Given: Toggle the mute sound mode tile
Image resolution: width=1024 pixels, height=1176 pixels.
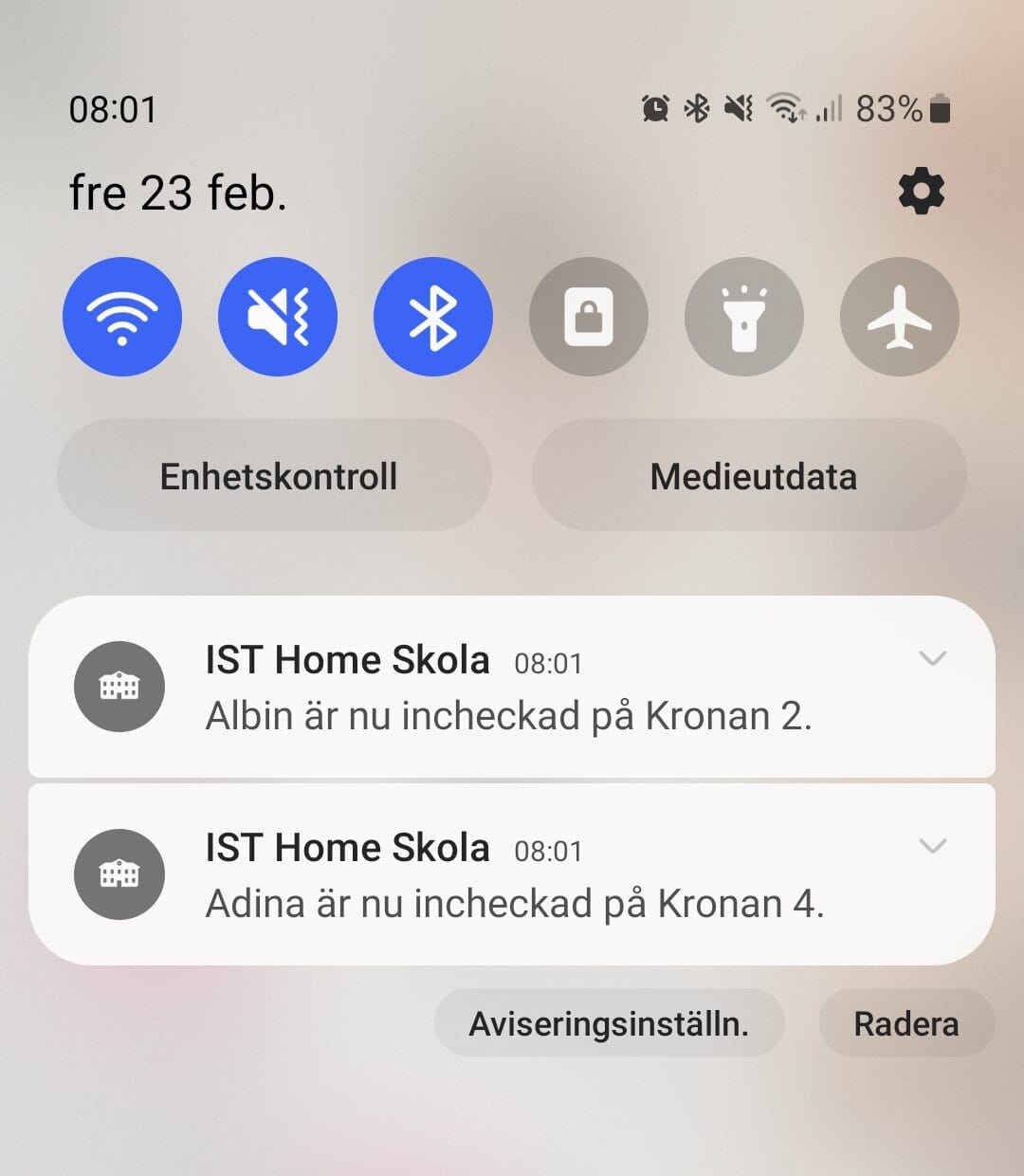Looking at the screenshot, I should pos(278,317).
